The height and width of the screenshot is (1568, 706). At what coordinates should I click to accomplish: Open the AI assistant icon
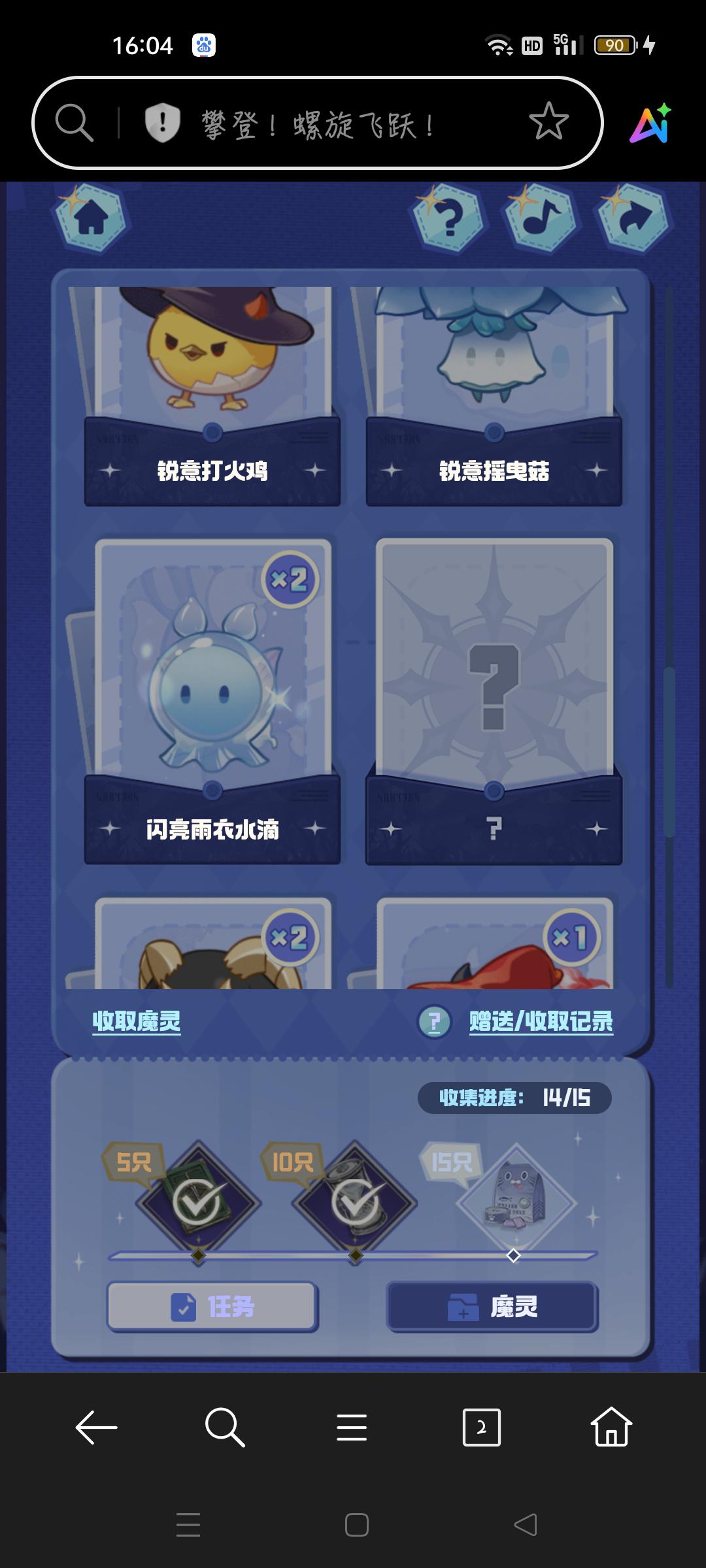pyautogui.click(x=650, y=123)
